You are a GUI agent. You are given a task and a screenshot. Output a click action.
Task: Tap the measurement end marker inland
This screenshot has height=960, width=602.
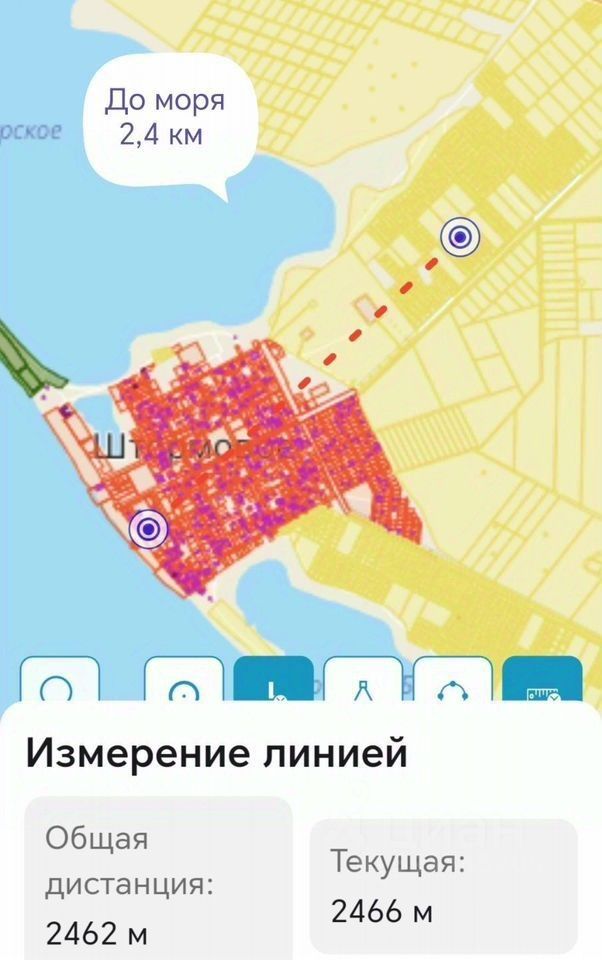point(460,238)
